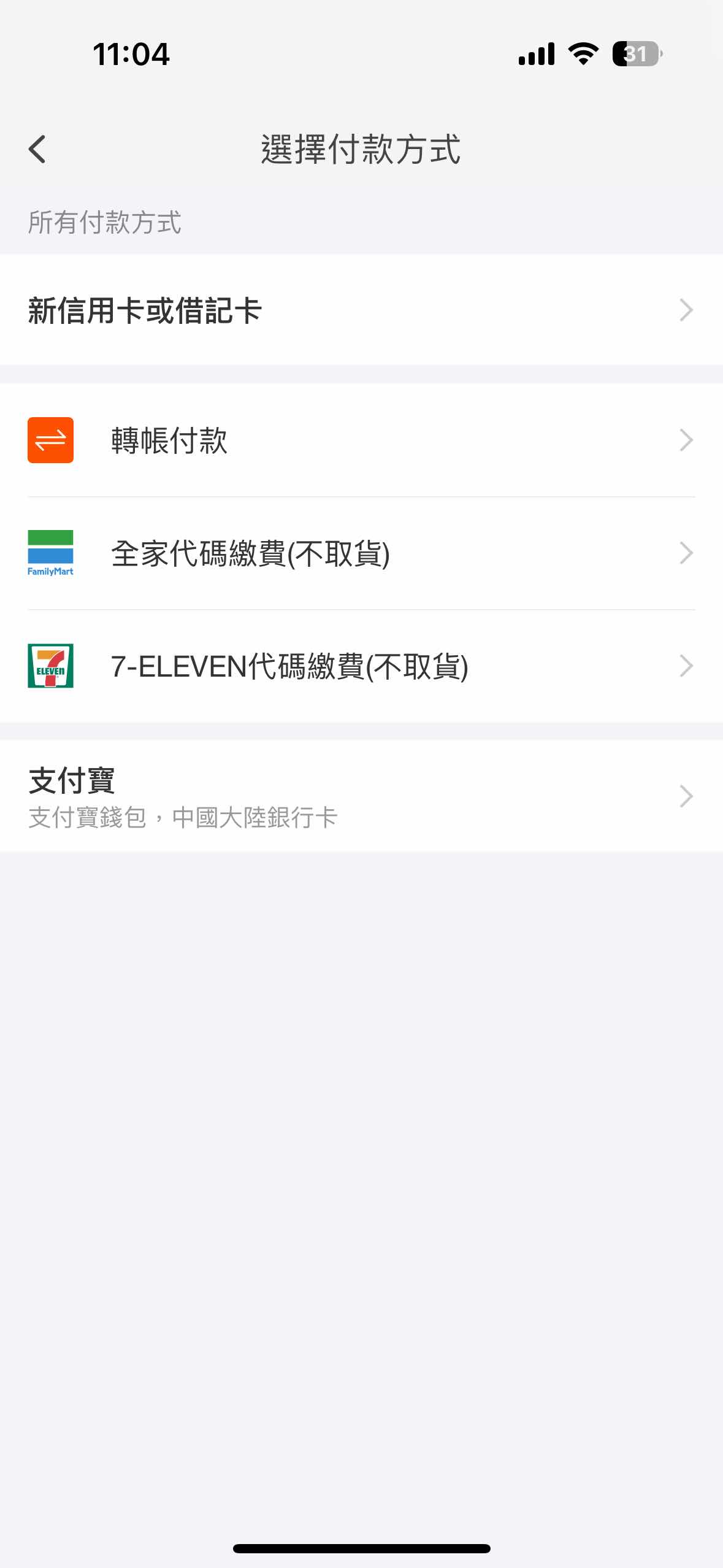The image size is (723, 1568).
Task: Pick 7-ELEVEN代碼繳費(不取貨) payment
Action: click(x=361, y=666)
